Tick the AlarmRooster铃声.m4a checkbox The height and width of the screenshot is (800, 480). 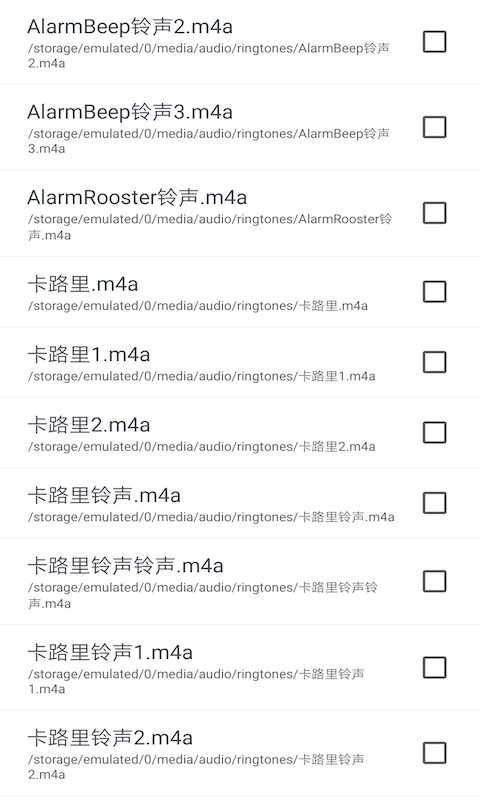(x=435, y=213)
